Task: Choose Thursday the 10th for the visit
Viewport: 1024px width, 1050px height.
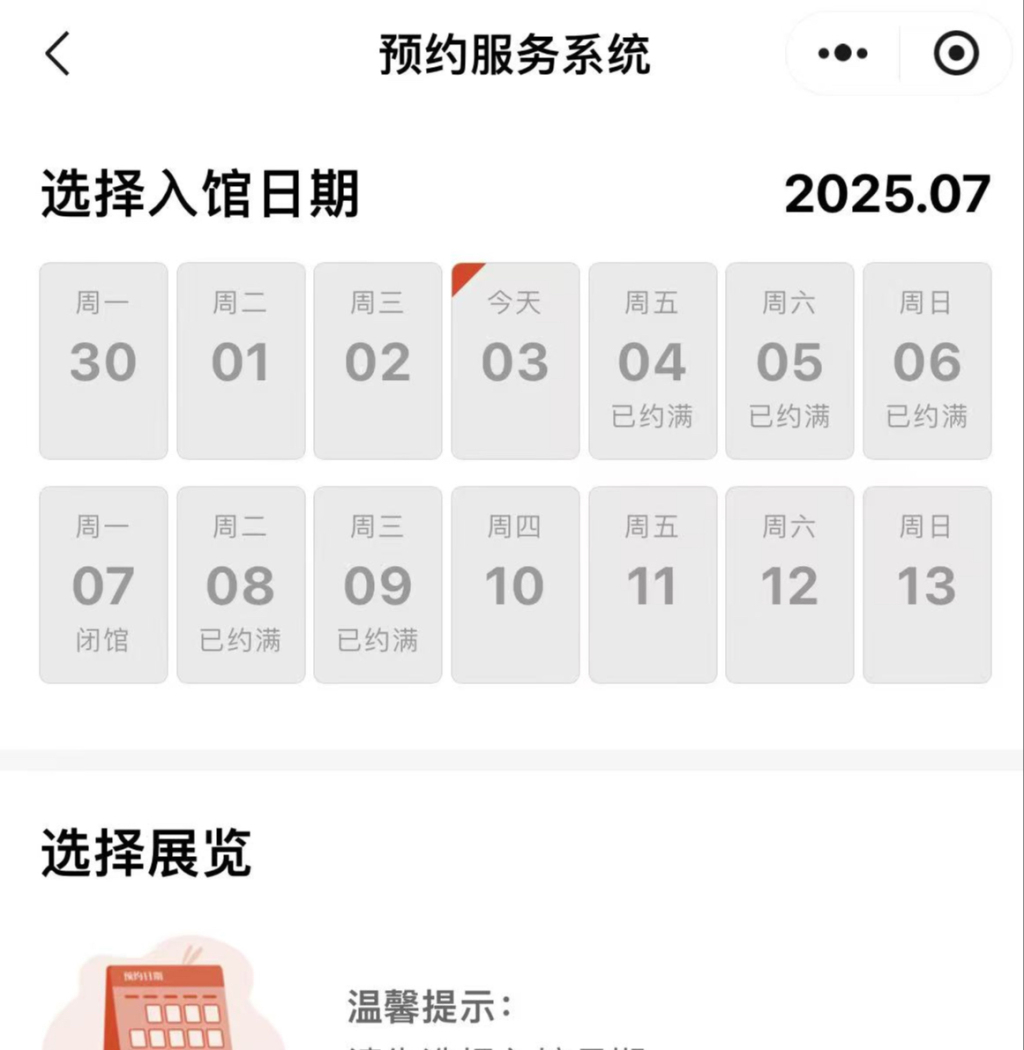Action: tap(515, 585)
